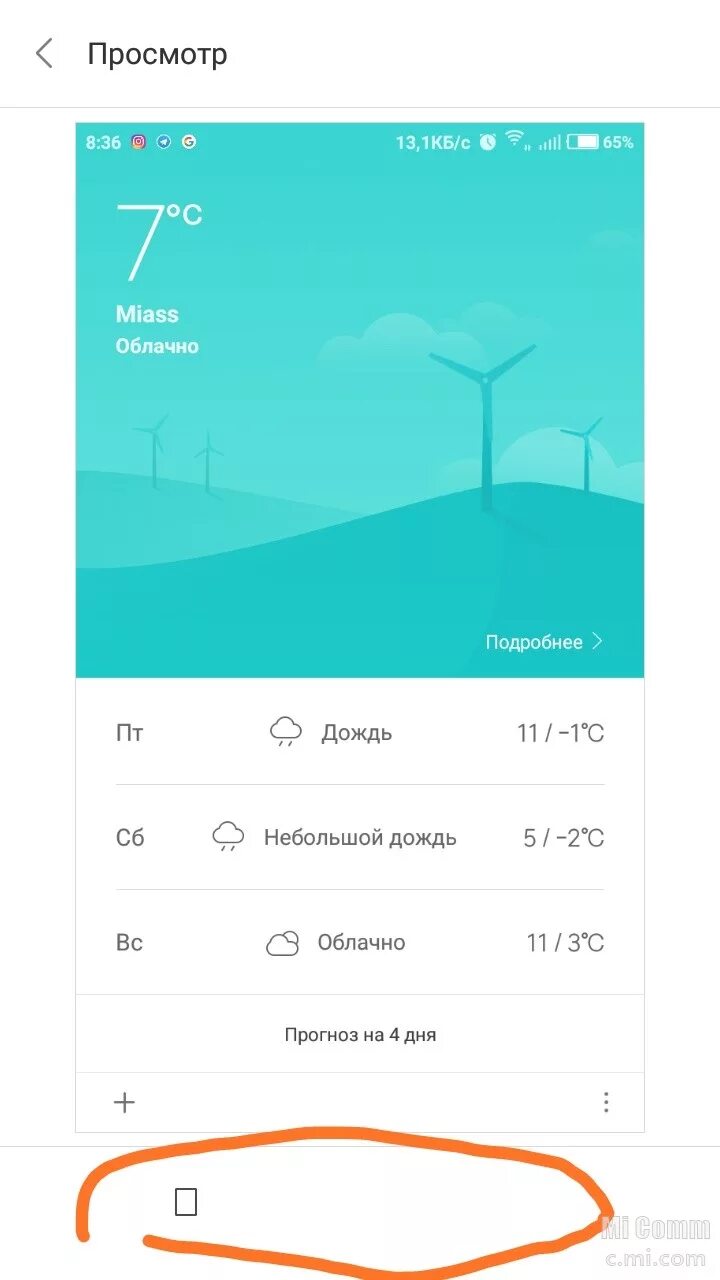
Task: Open the weather screenshot preview image
Action: [360, 627]
